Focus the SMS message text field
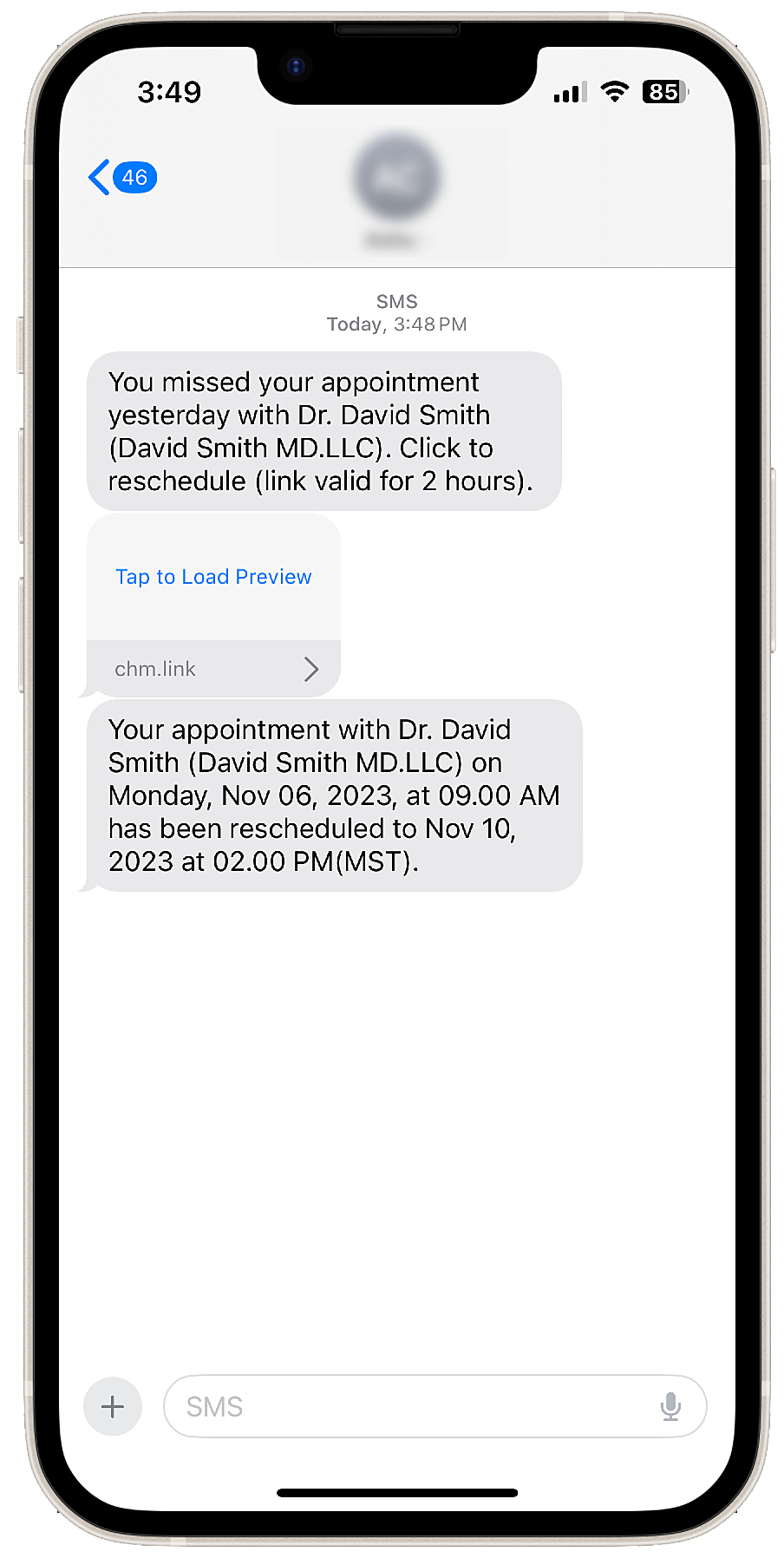This screenshot has width=784, height=1558. 408,1406
